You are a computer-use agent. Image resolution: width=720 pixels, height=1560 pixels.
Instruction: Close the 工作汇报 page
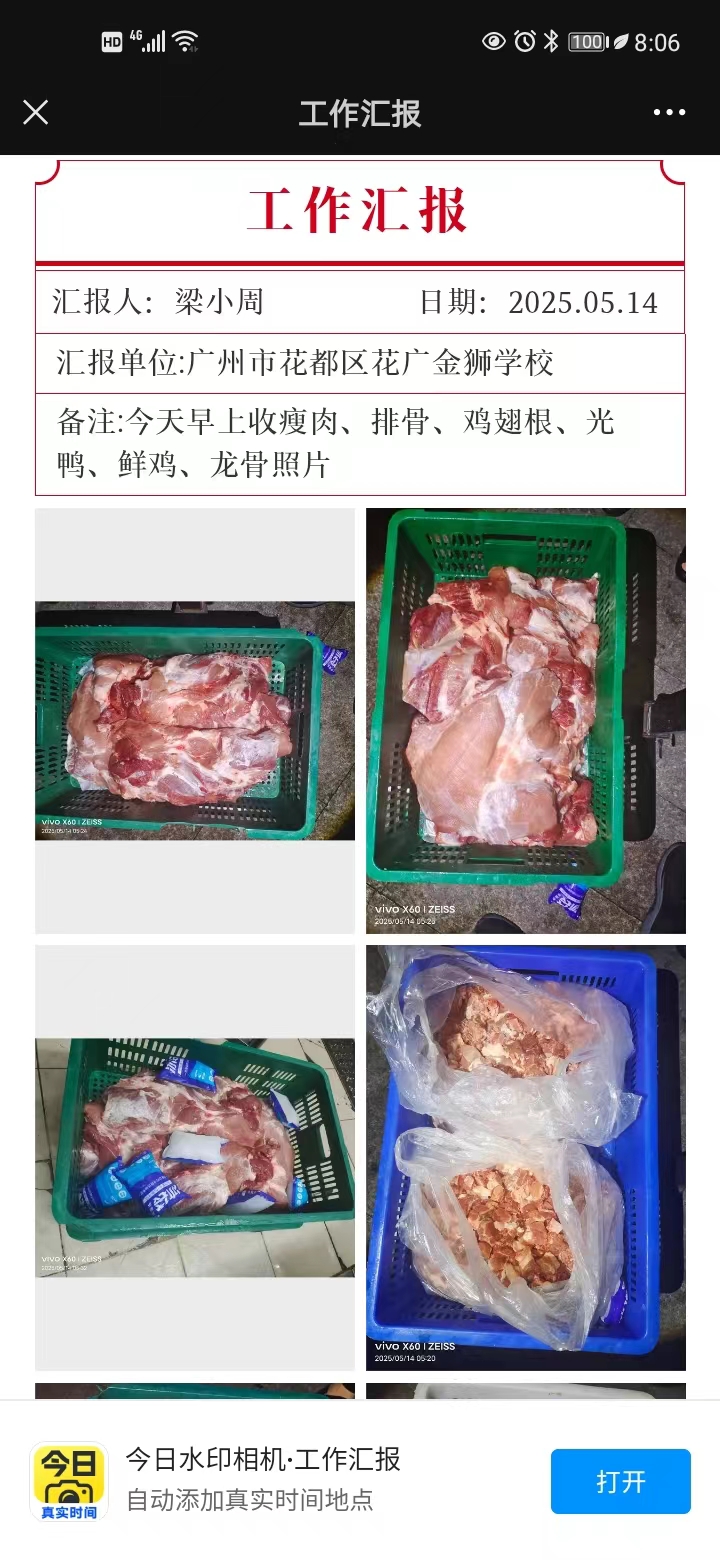click(x=36, y=112)
